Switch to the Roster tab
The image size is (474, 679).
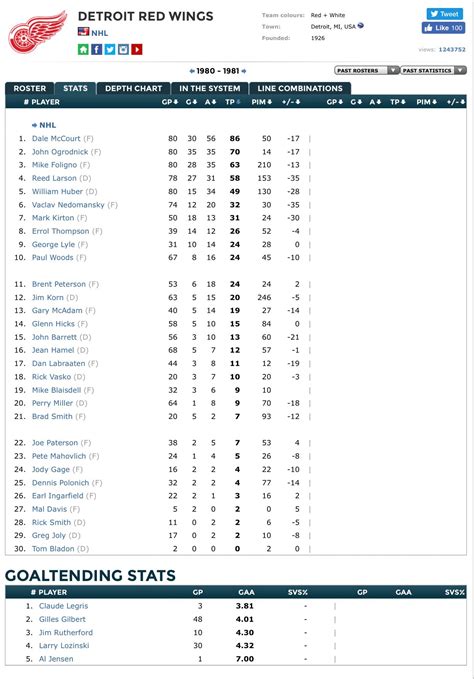click(29, 88)
